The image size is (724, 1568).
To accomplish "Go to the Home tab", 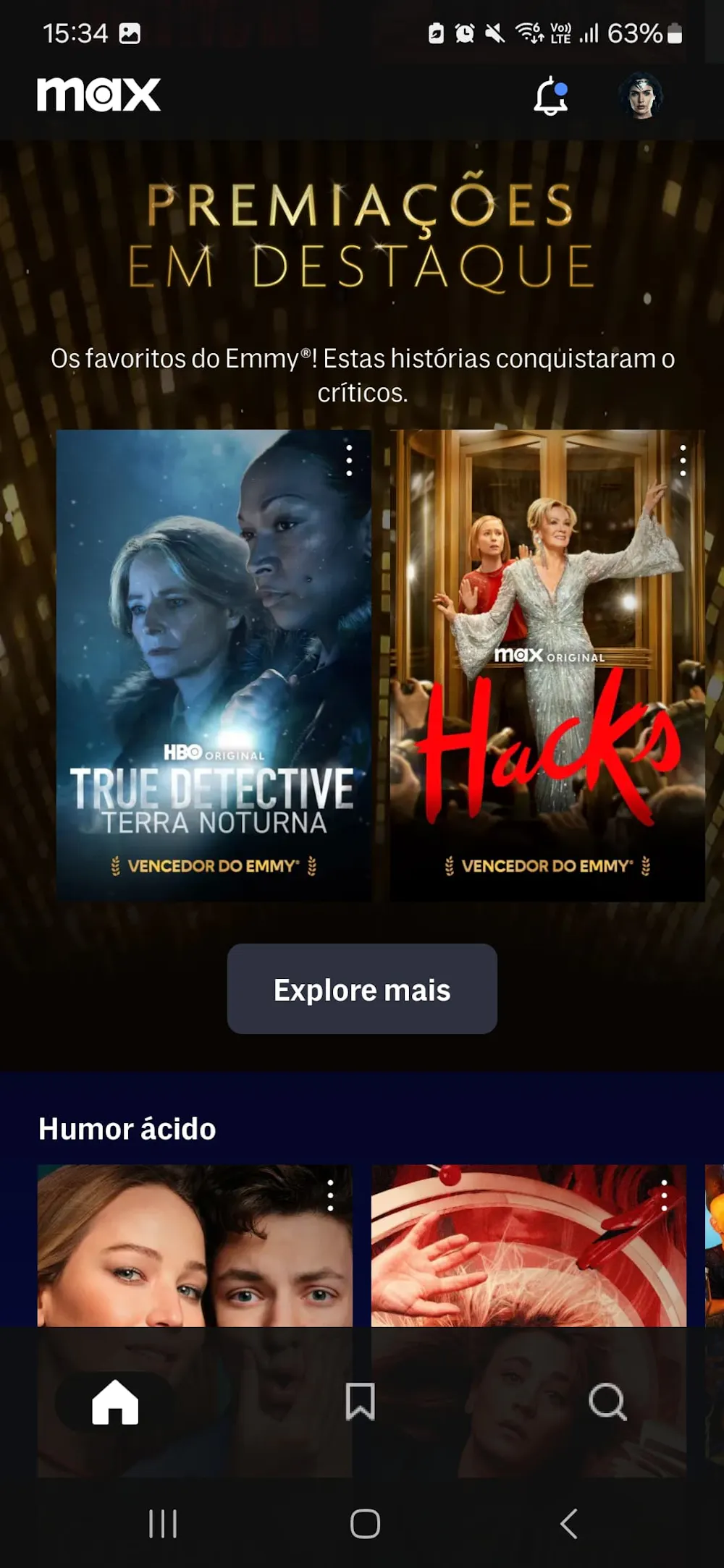I will point(115,1402).
